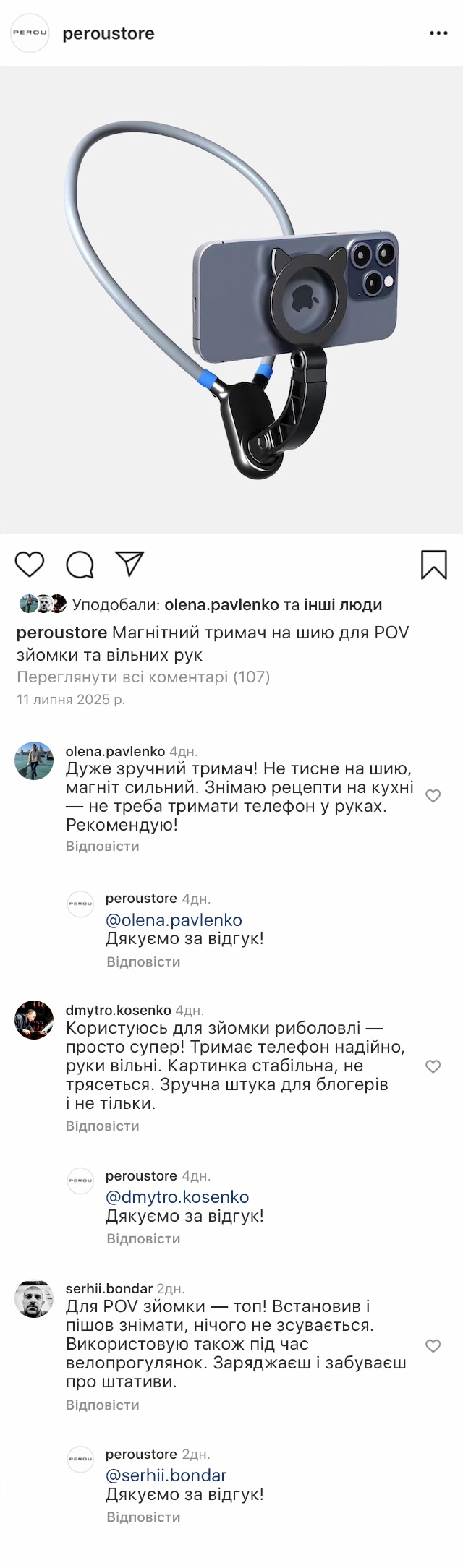This screenshot has height=1568, width=463.
Task: Like olena.pavlenko's comment
Action: click(433, 796)
